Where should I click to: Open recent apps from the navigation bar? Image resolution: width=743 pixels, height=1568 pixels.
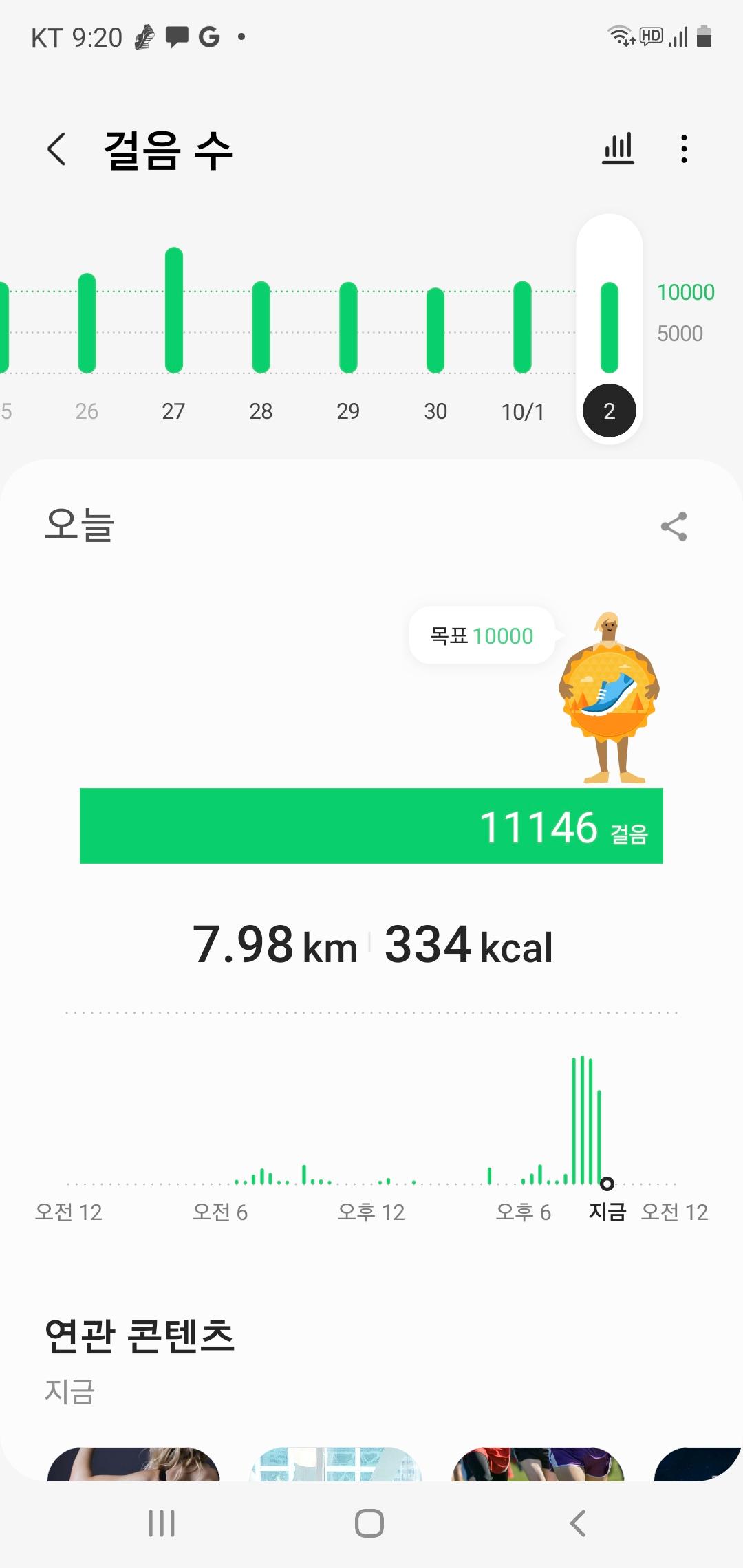click(162, 1523)
